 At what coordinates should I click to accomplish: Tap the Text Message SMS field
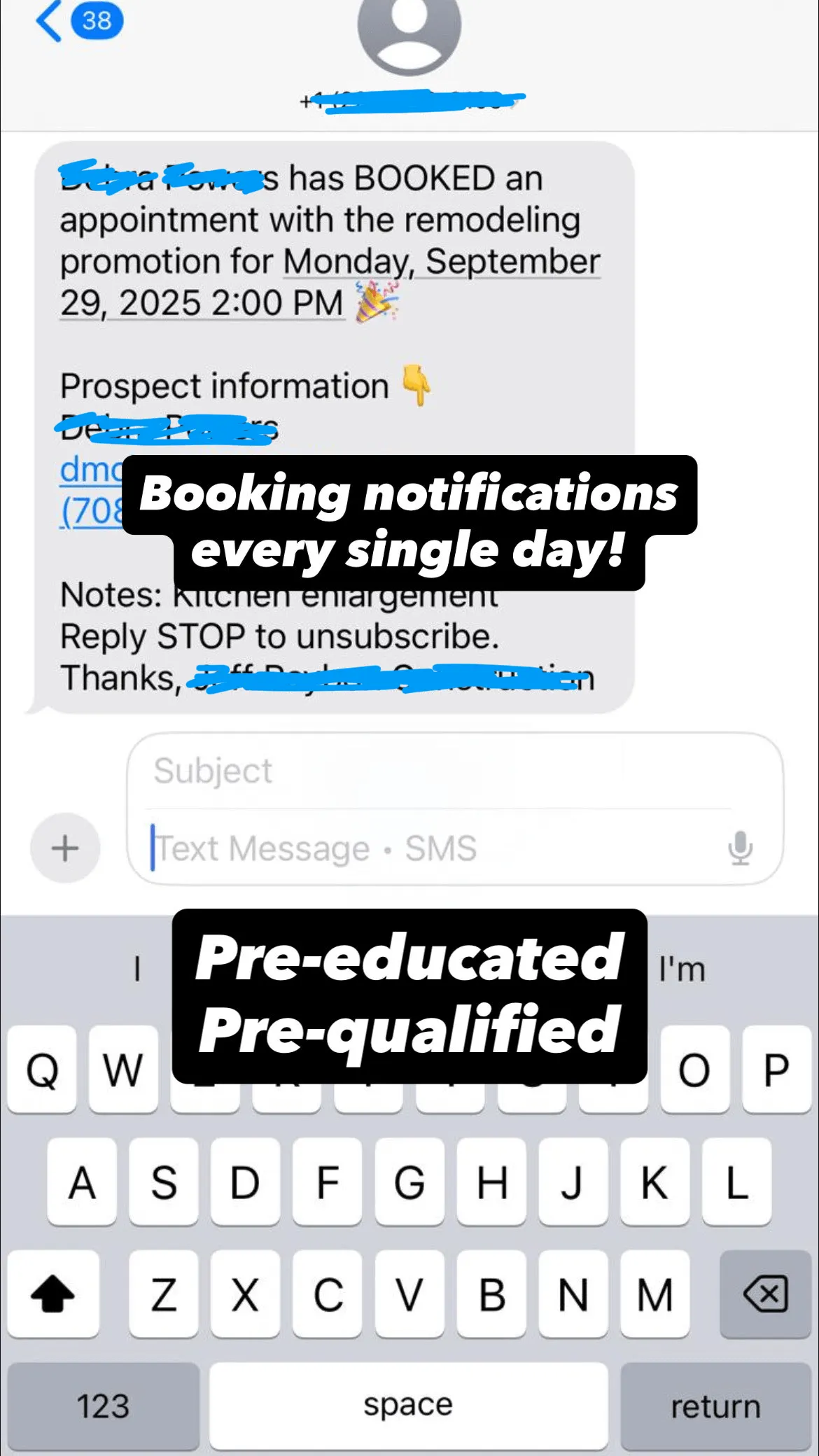coord(434,848)
